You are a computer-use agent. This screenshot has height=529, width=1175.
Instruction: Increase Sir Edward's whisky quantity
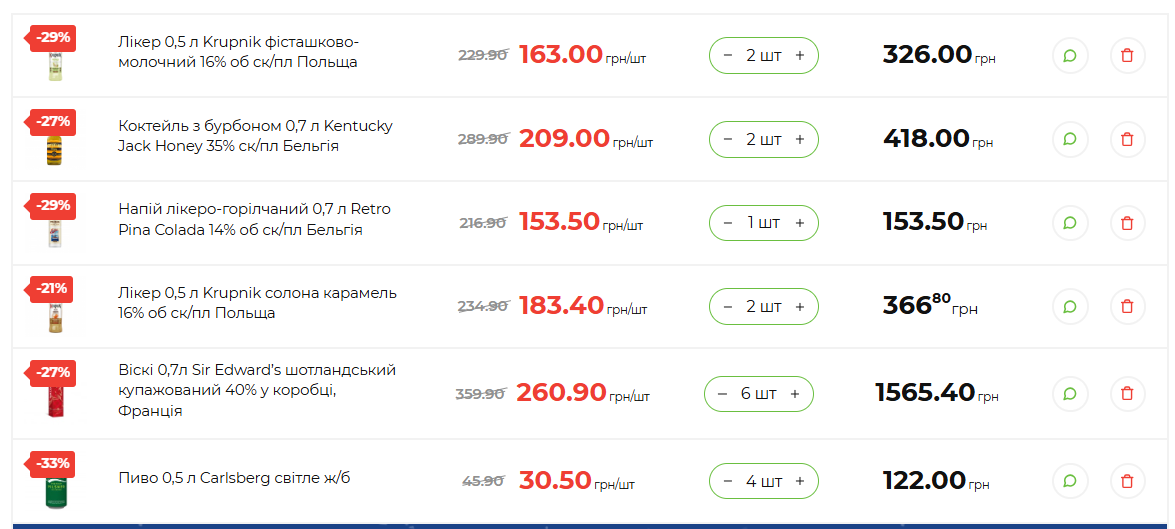794,394
